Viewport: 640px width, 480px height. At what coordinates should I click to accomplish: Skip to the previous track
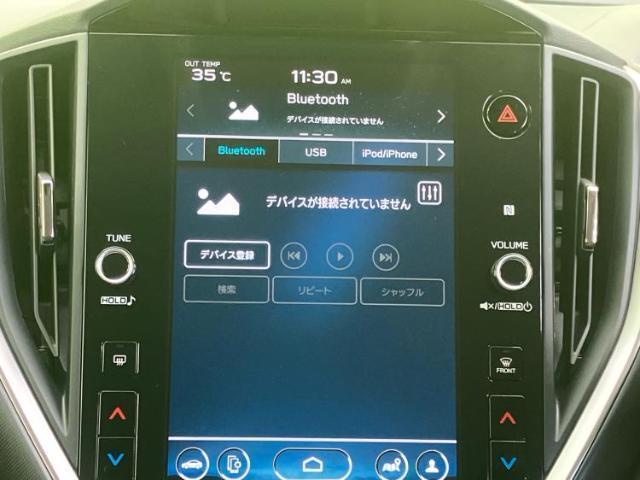coord(293,257)
